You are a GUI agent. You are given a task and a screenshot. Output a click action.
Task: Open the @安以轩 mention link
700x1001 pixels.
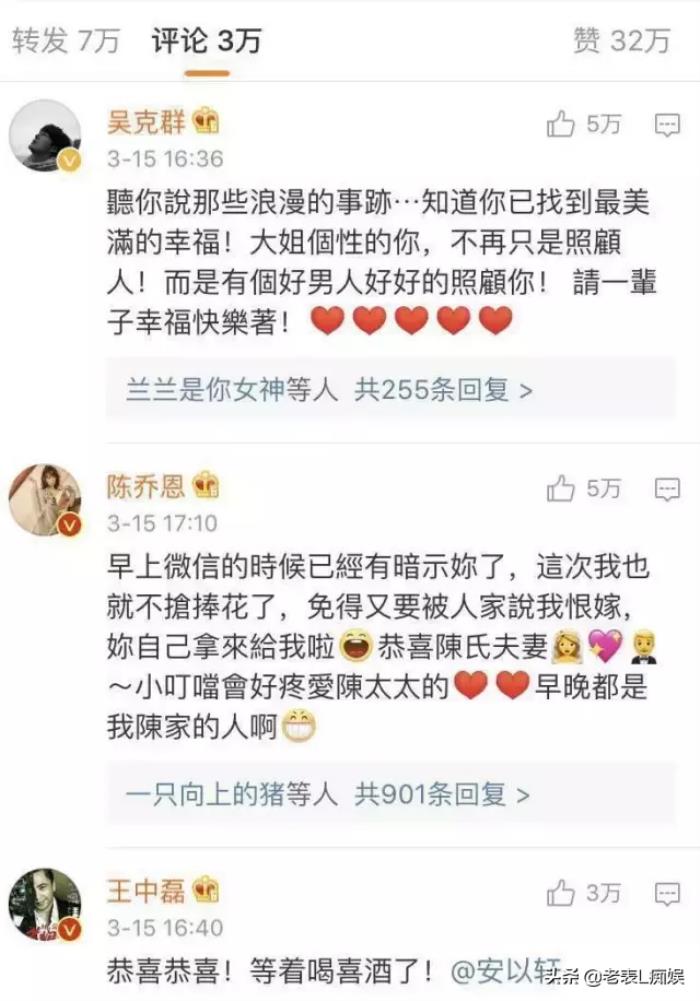point(500,969)
